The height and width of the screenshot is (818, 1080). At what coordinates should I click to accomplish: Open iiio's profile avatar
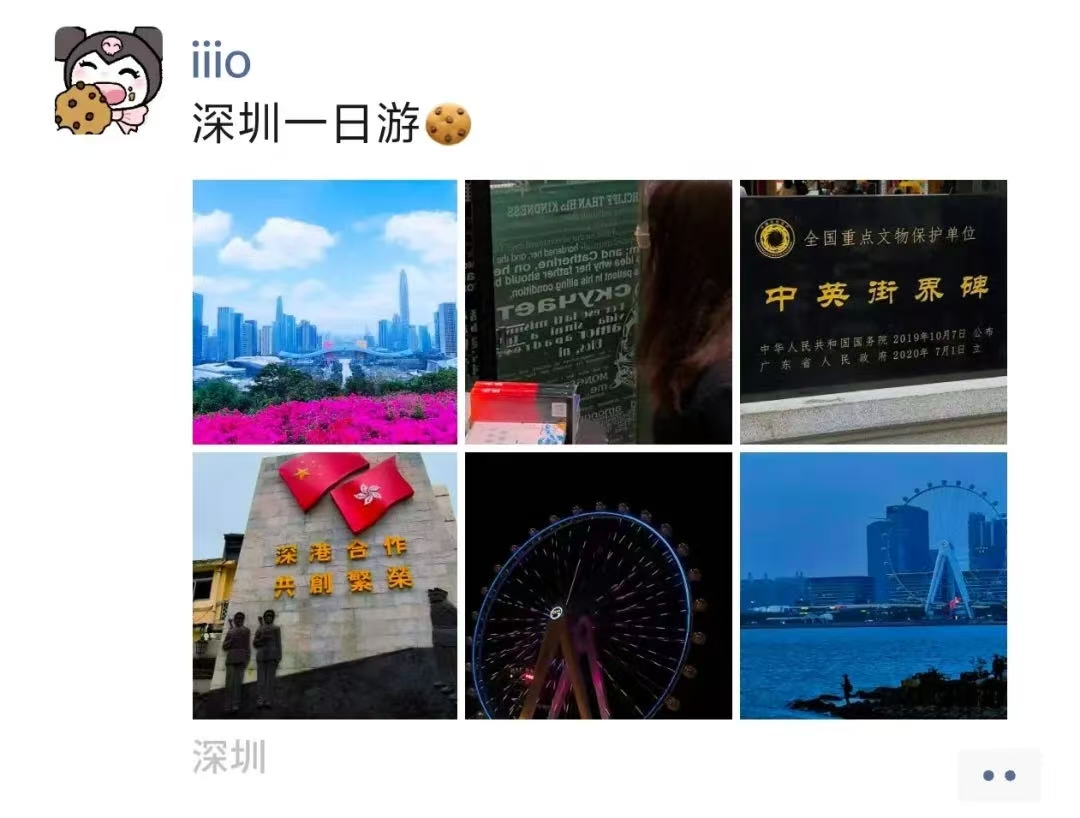pos(108,80)
